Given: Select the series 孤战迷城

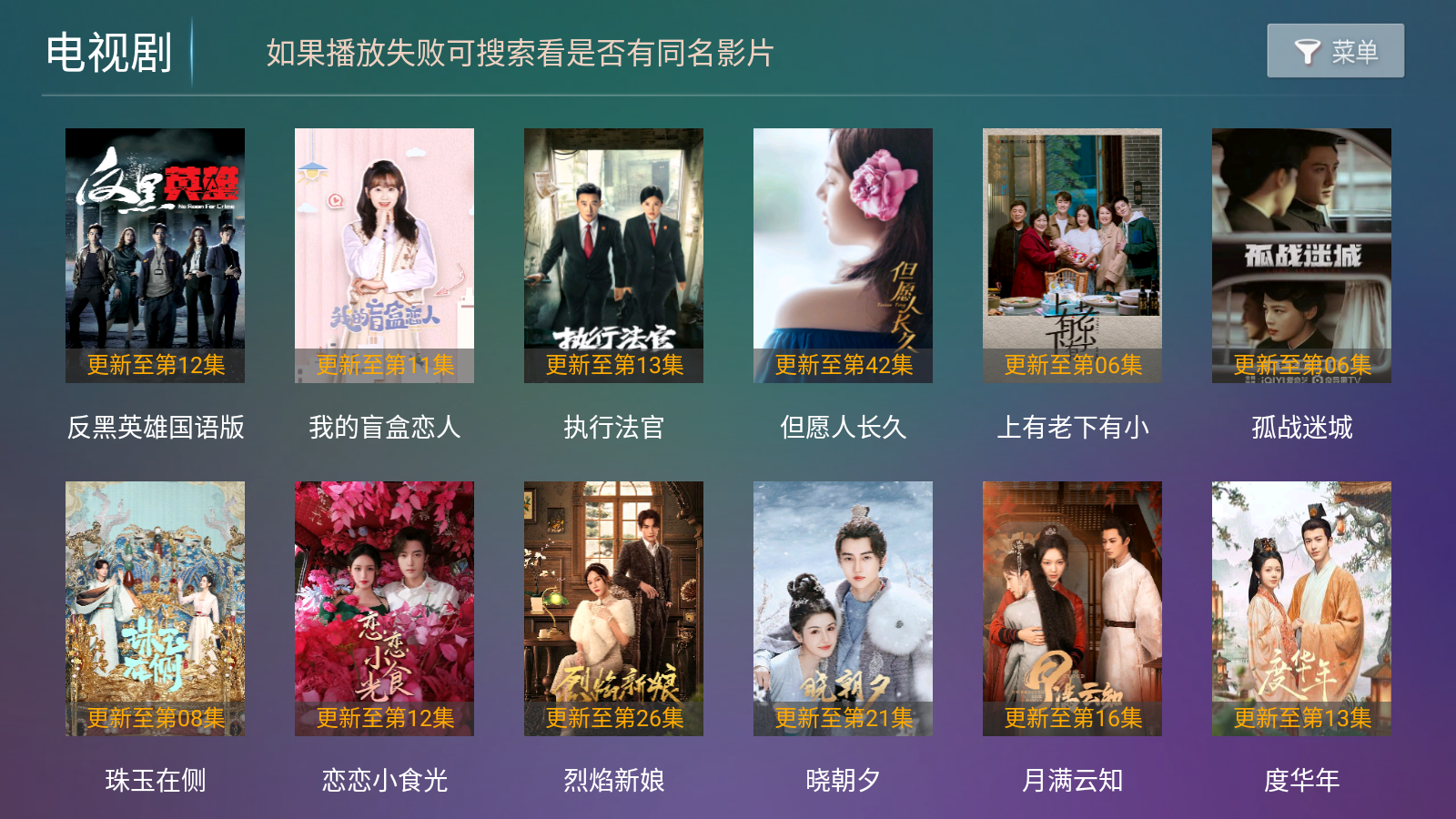Looking at the screenshot, I should (1301, 255).
